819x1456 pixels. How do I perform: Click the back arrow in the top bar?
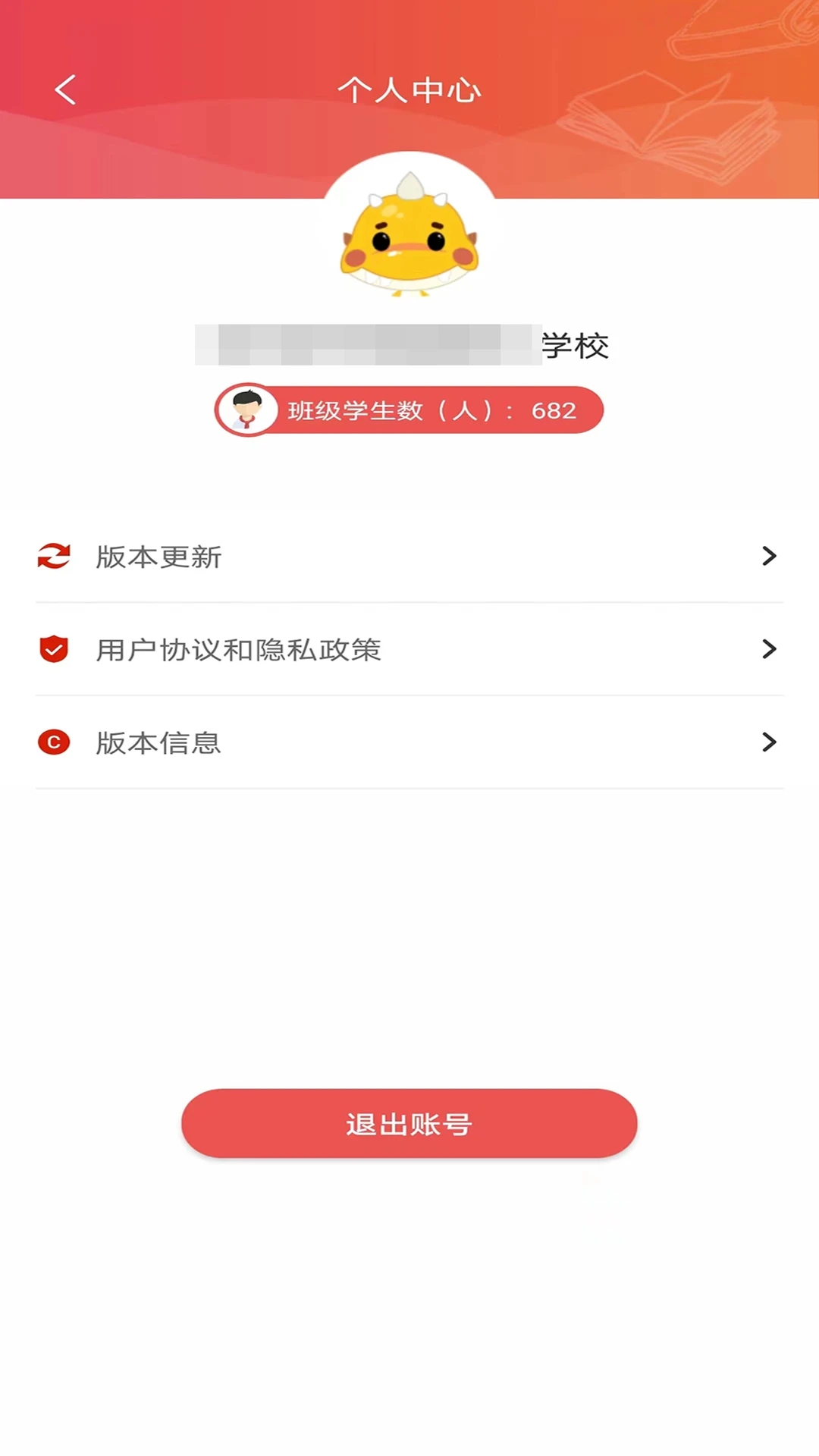pyautogui.click(x=65, y=89)
